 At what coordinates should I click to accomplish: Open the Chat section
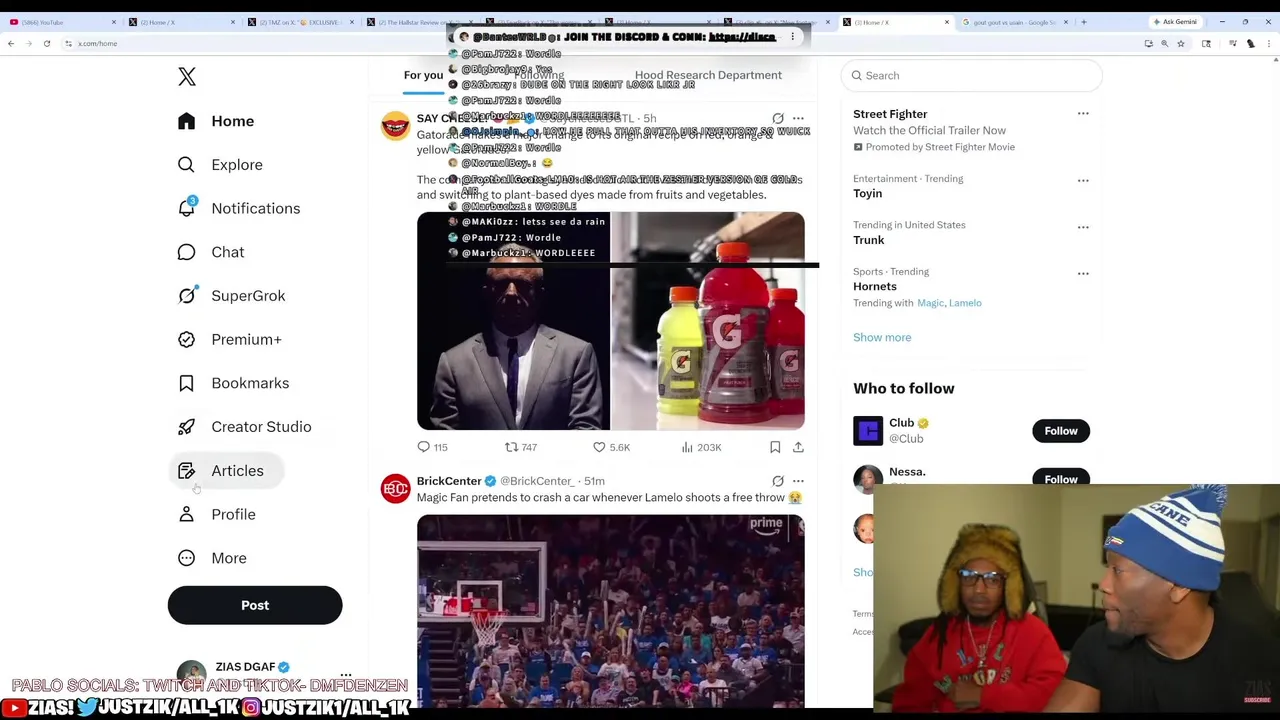click(227, 252)
